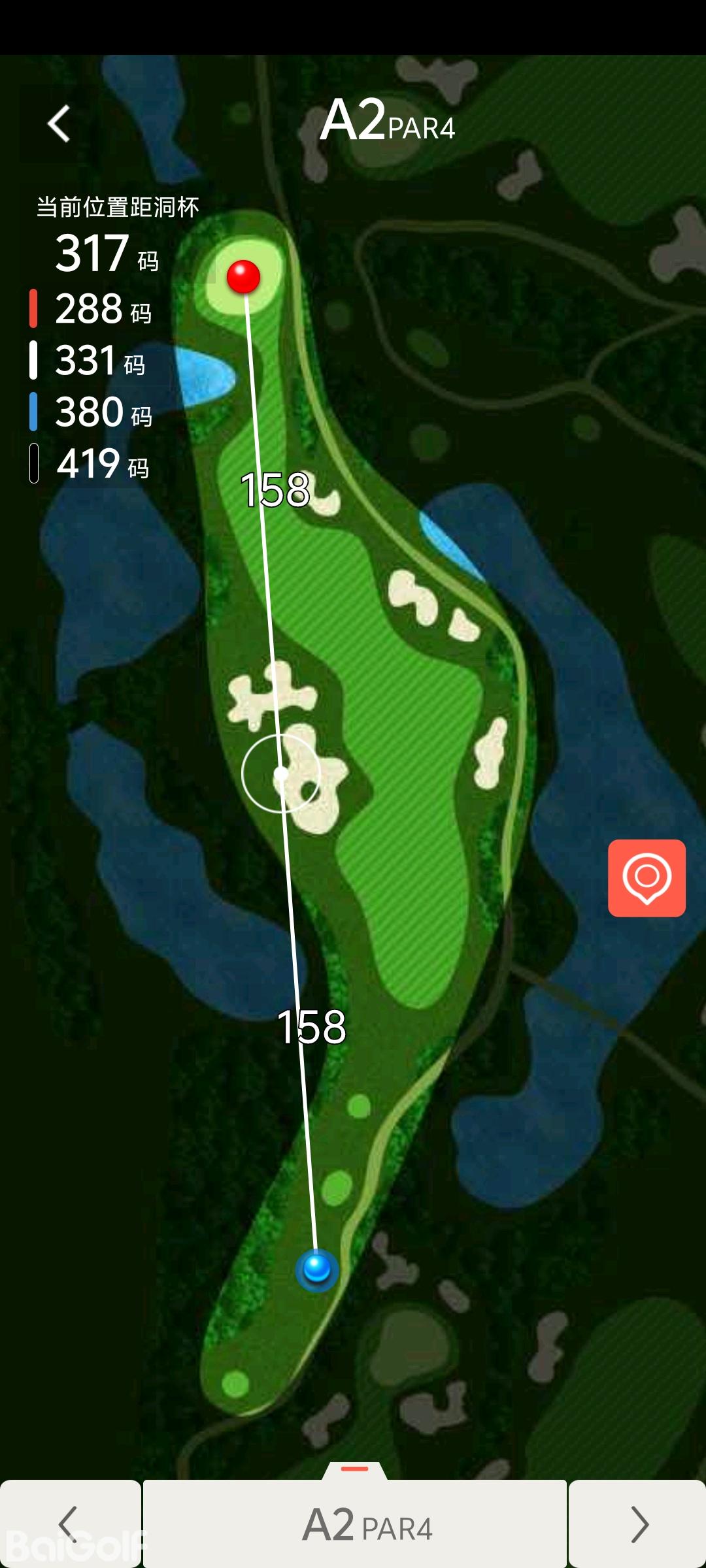Open the A2 PAR4 hole selector
706x1568 pixels.
(x=355, y=1524)
